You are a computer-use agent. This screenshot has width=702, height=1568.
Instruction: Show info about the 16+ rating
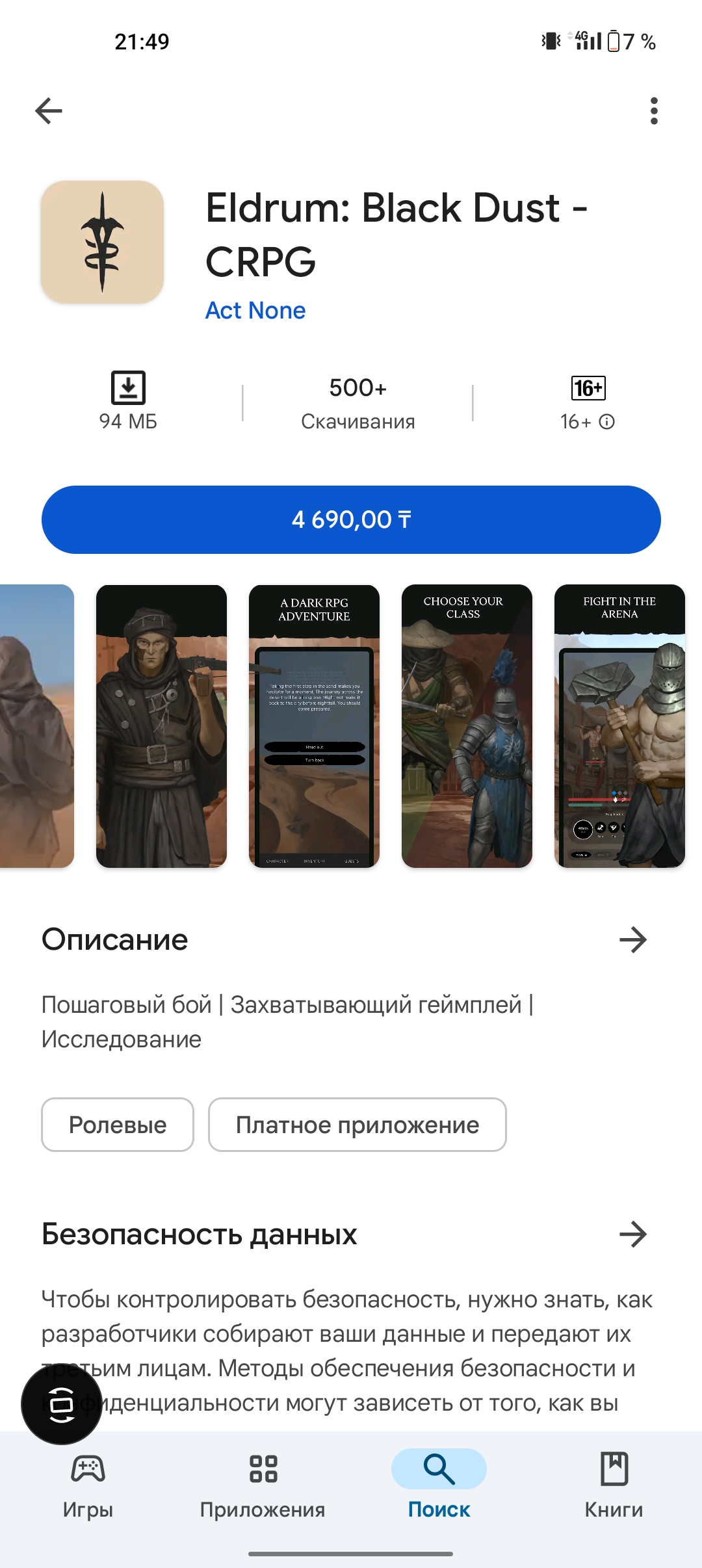coord(606,422)
